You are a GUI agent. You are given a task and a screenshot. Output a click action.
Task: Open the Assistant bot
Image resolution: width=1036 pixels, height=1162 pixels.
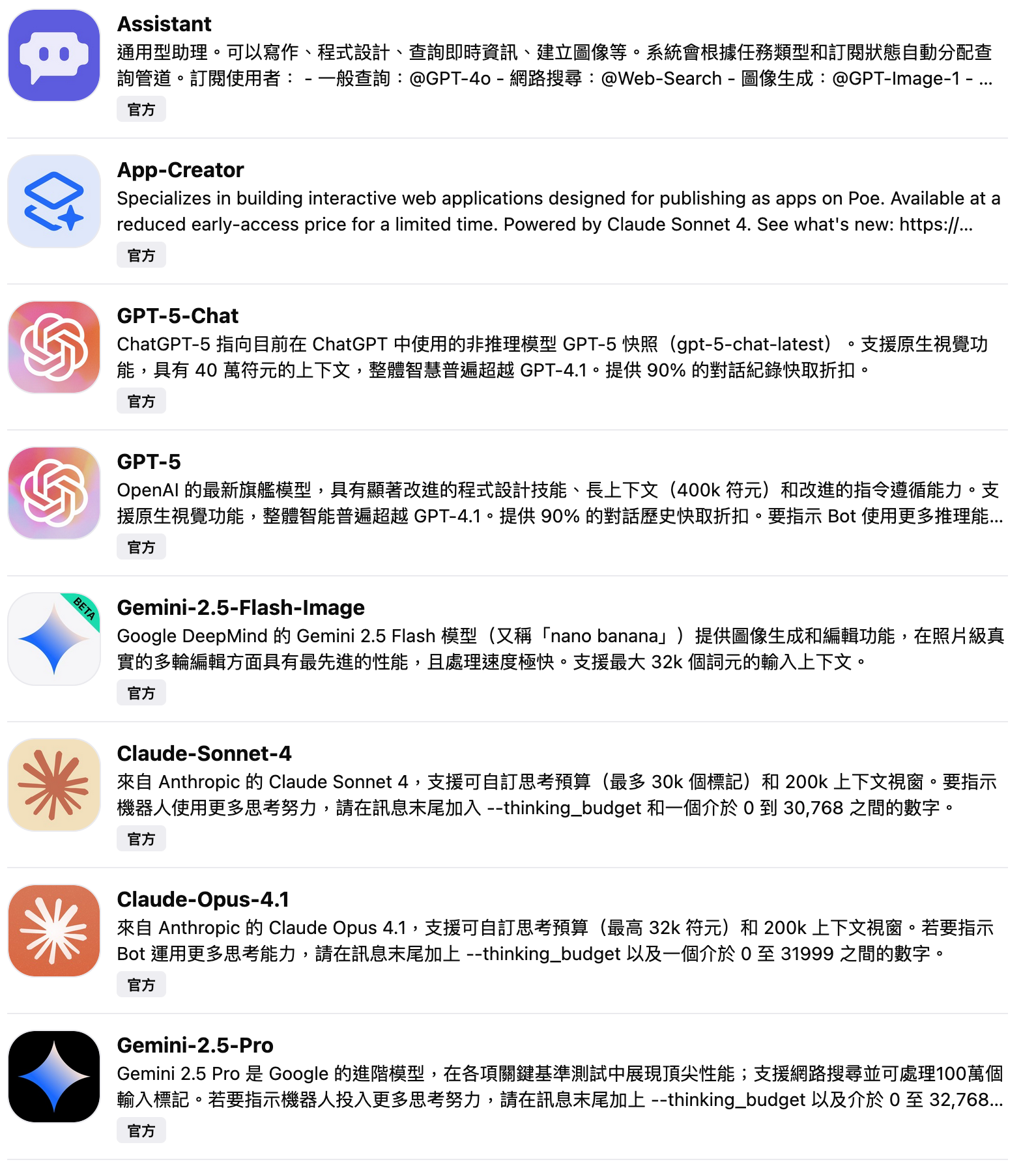pos(164,24)
